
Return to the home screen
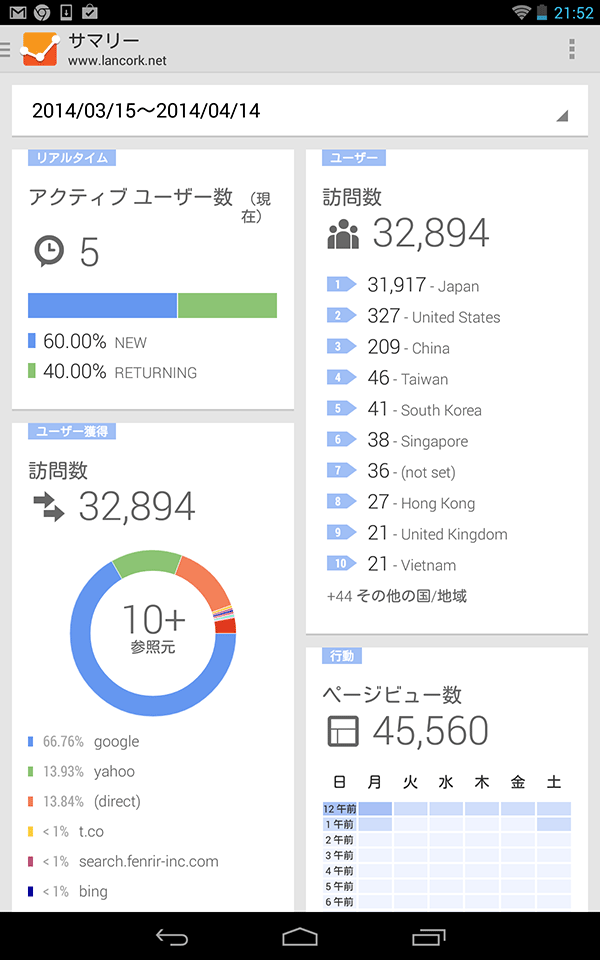300,937
